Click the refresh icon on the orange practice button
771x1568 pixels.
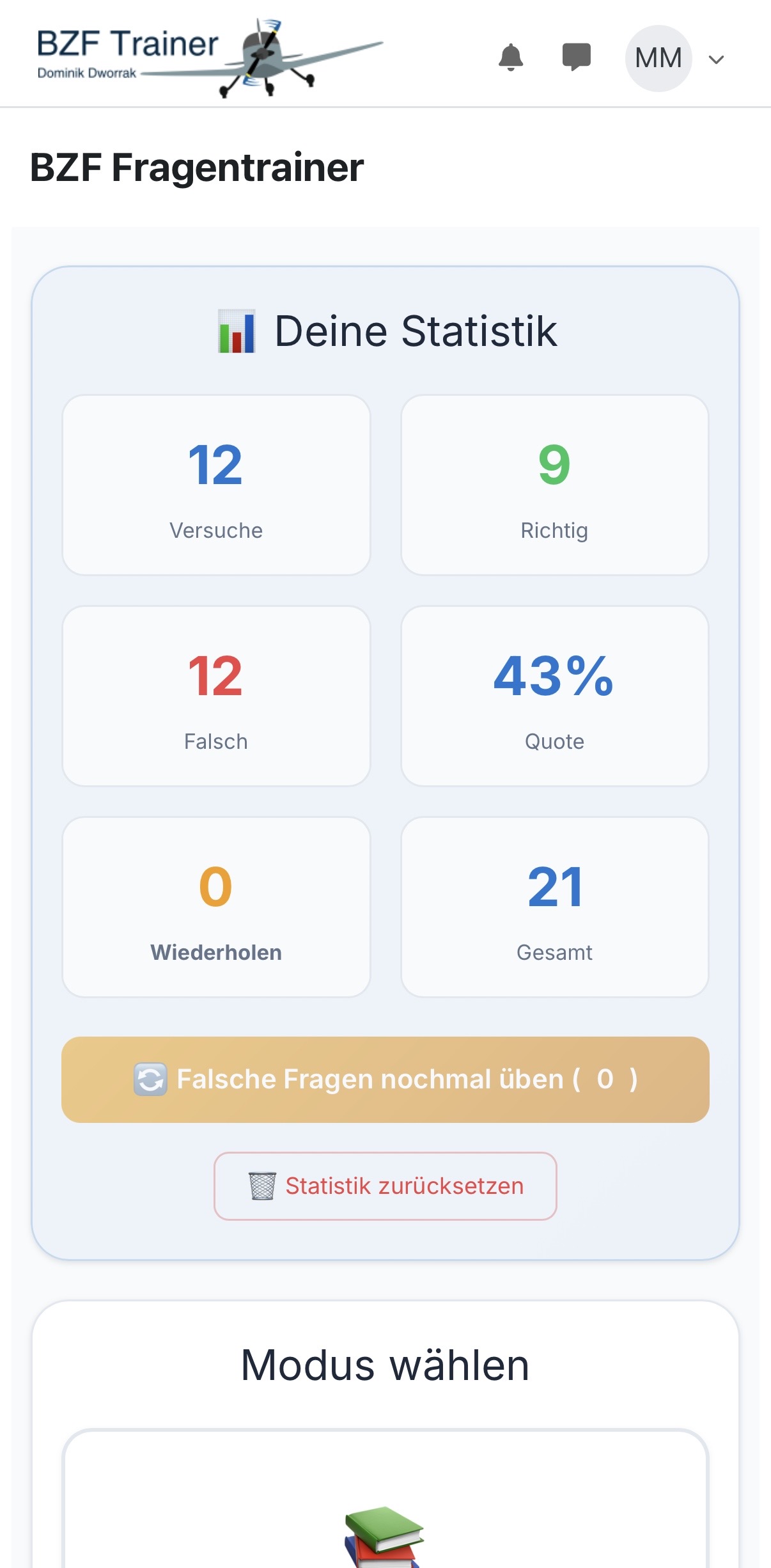(x=149, y=1079)
